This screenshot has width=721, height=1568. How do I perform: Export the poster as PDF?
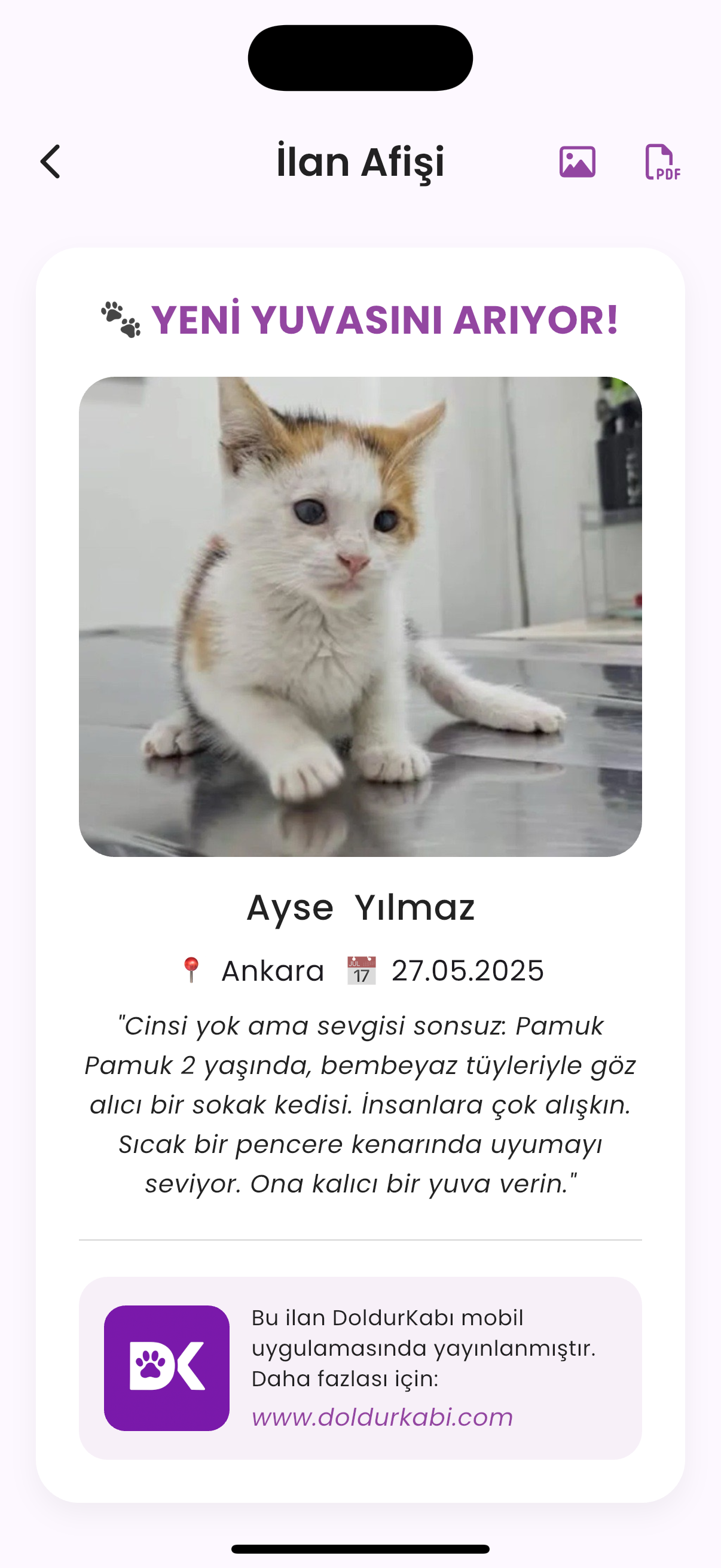(x=662, y=162)
